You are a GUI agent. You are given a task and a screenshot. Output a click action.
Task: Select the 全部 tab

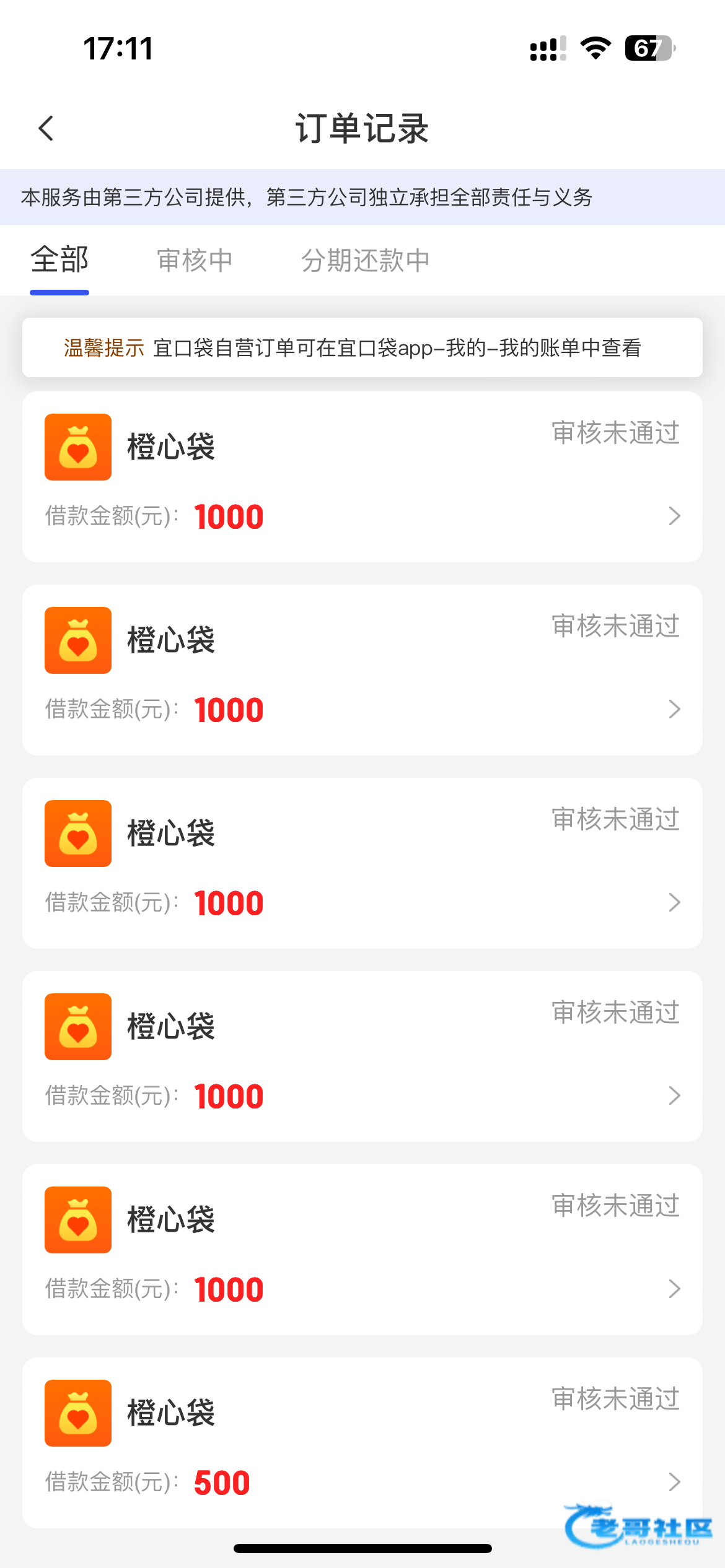coord(59,260)
